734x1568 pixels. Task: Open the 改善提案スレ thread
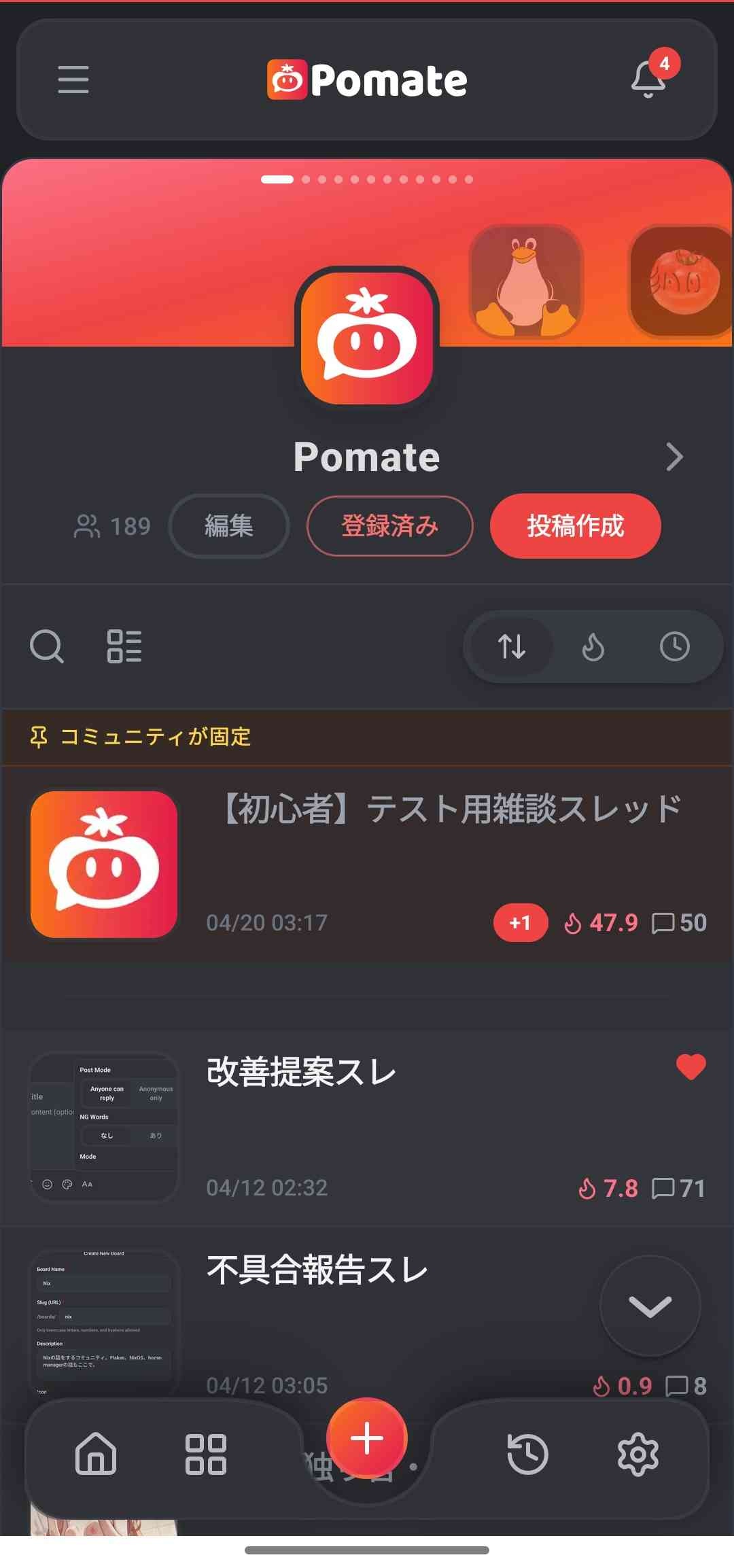tap(301, 1073)
